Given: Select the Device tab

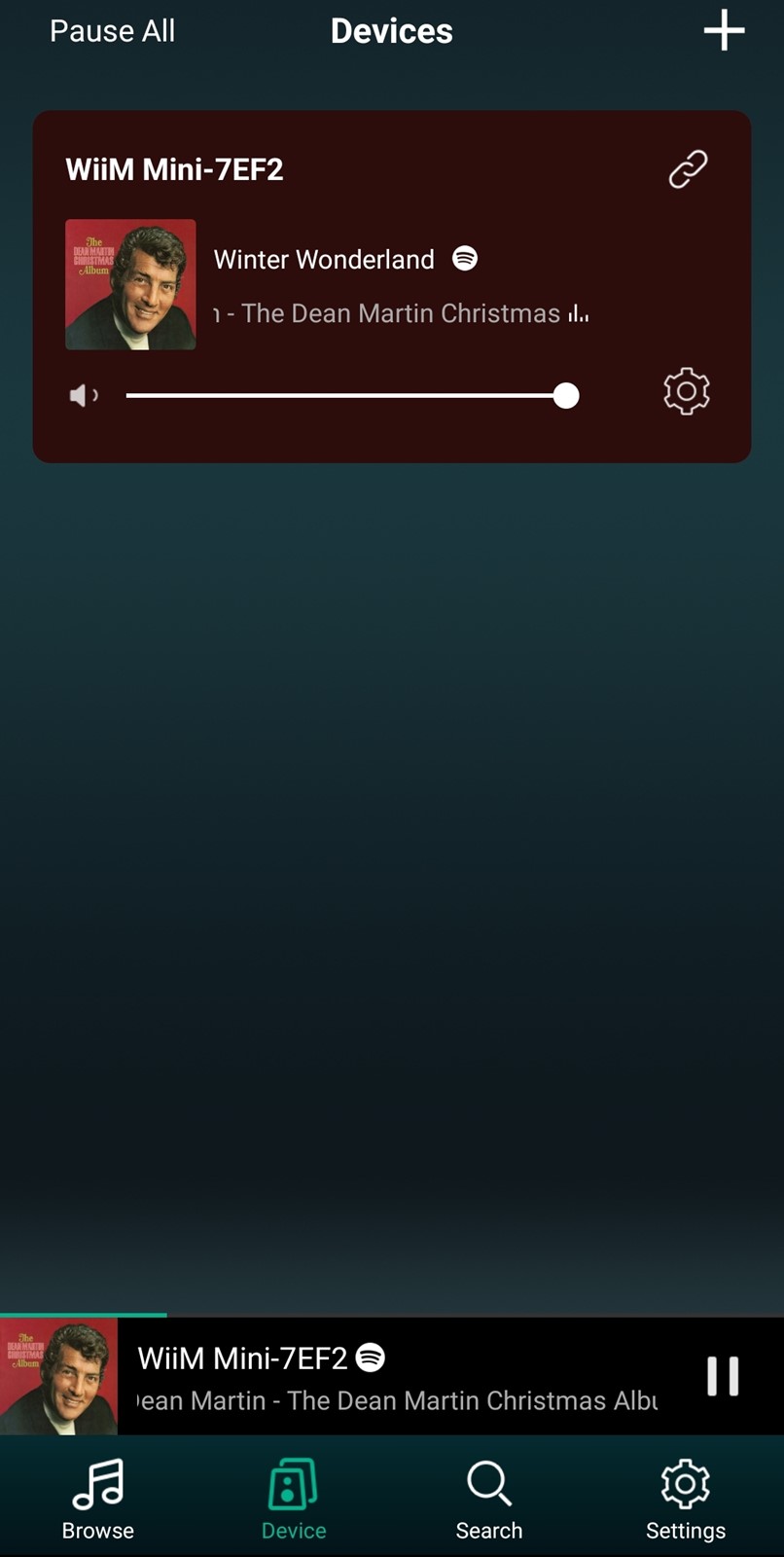Looking at the screenshot, I should tap(294, 1500).
